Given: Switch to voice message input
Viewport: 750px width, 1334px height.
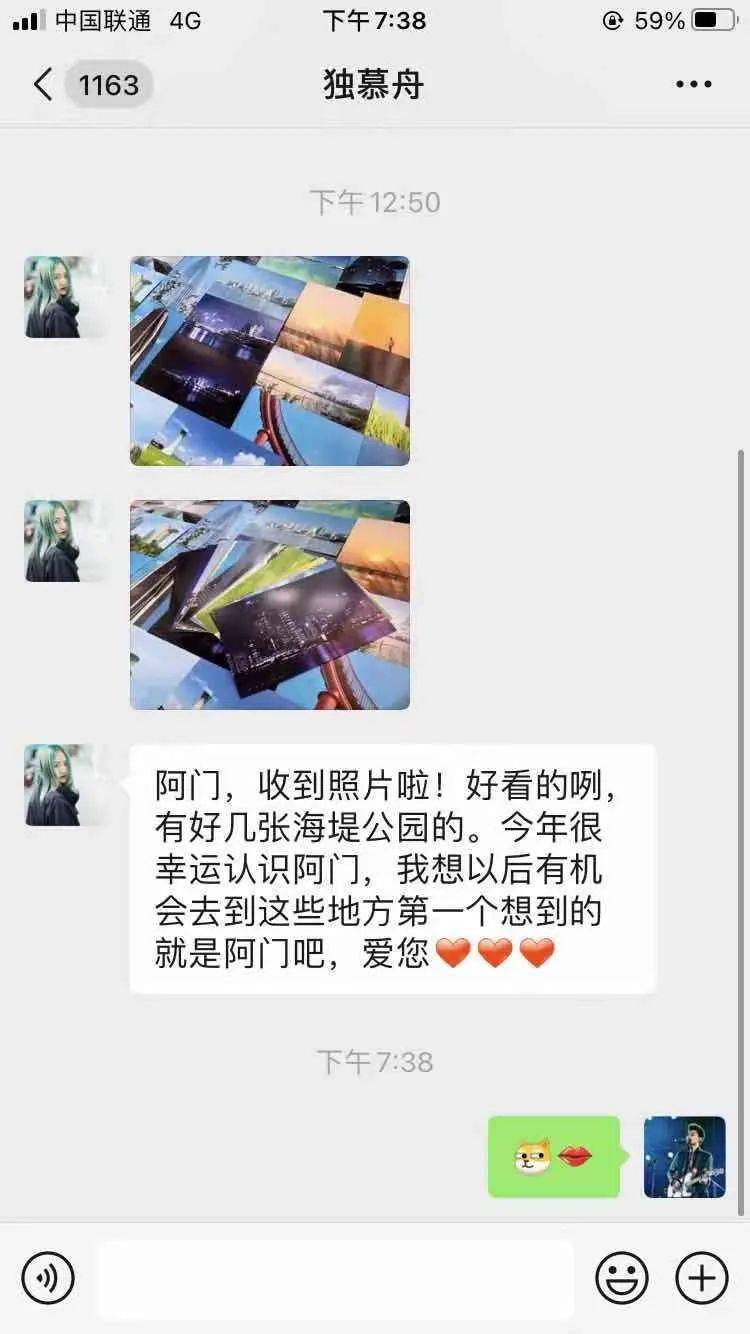Looking at the screenshot, I should (48, 1278).
